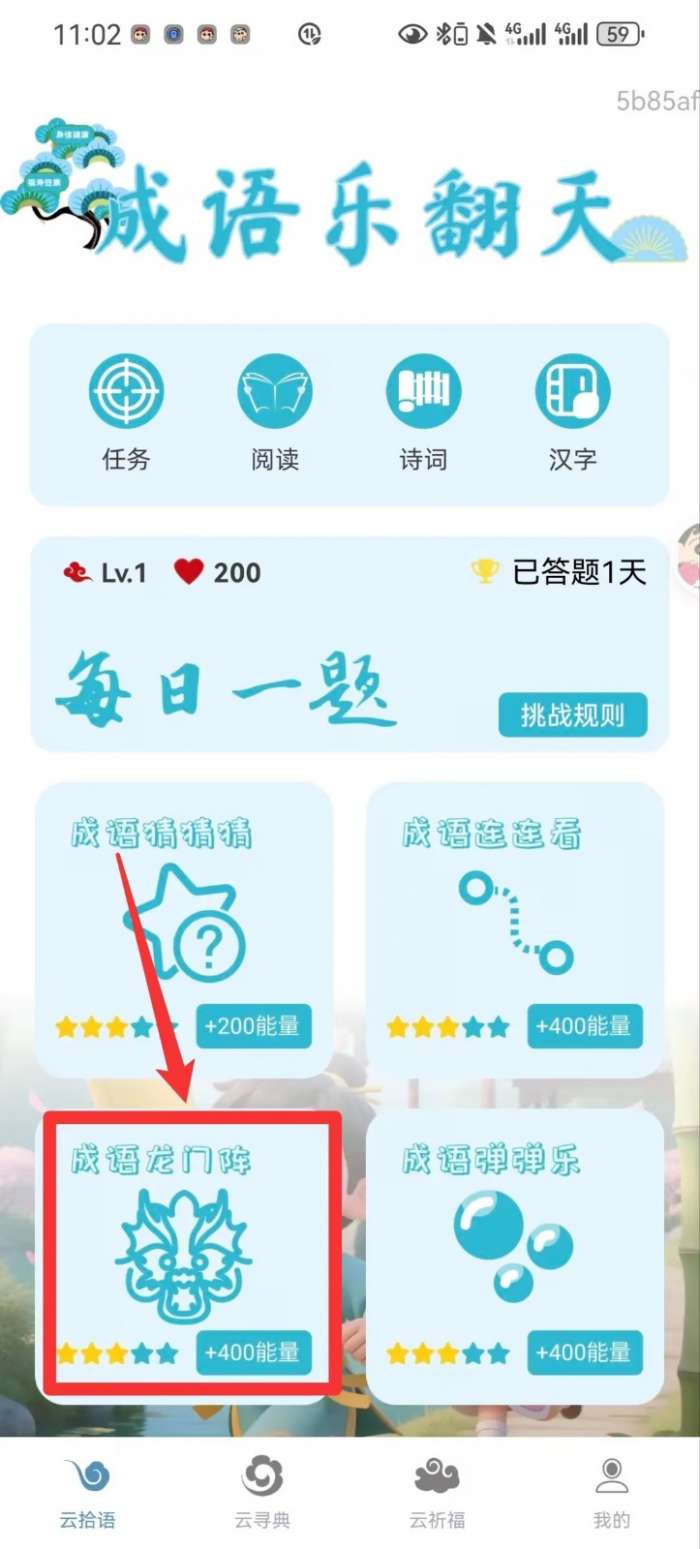
Task: Select the 云拾语 home tab
Action: click(x=87, y=1492)
